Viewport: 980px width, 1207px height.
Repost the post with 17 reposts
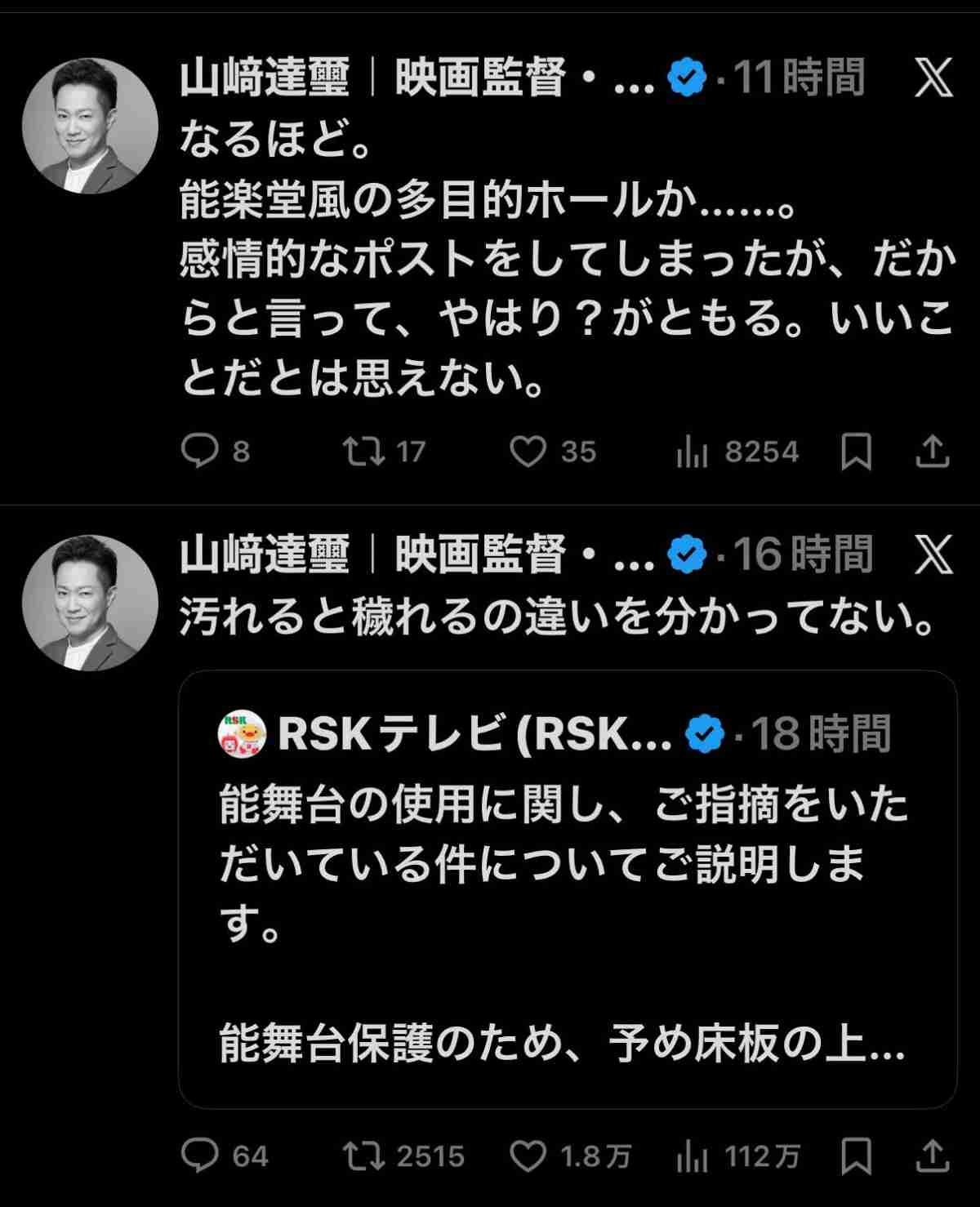tap(364, 451)
